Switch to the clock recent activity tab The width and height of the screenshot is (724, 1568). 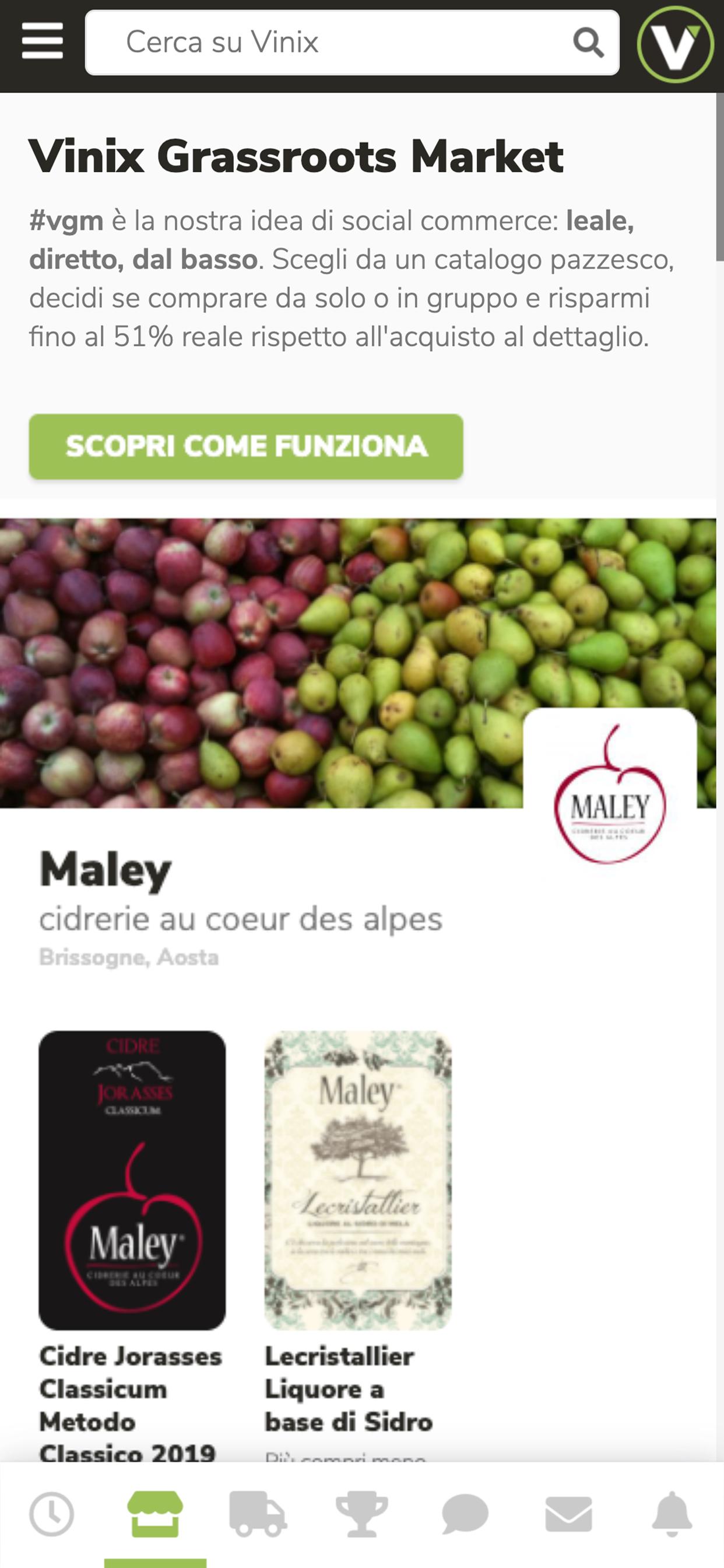pos(52,1513)
